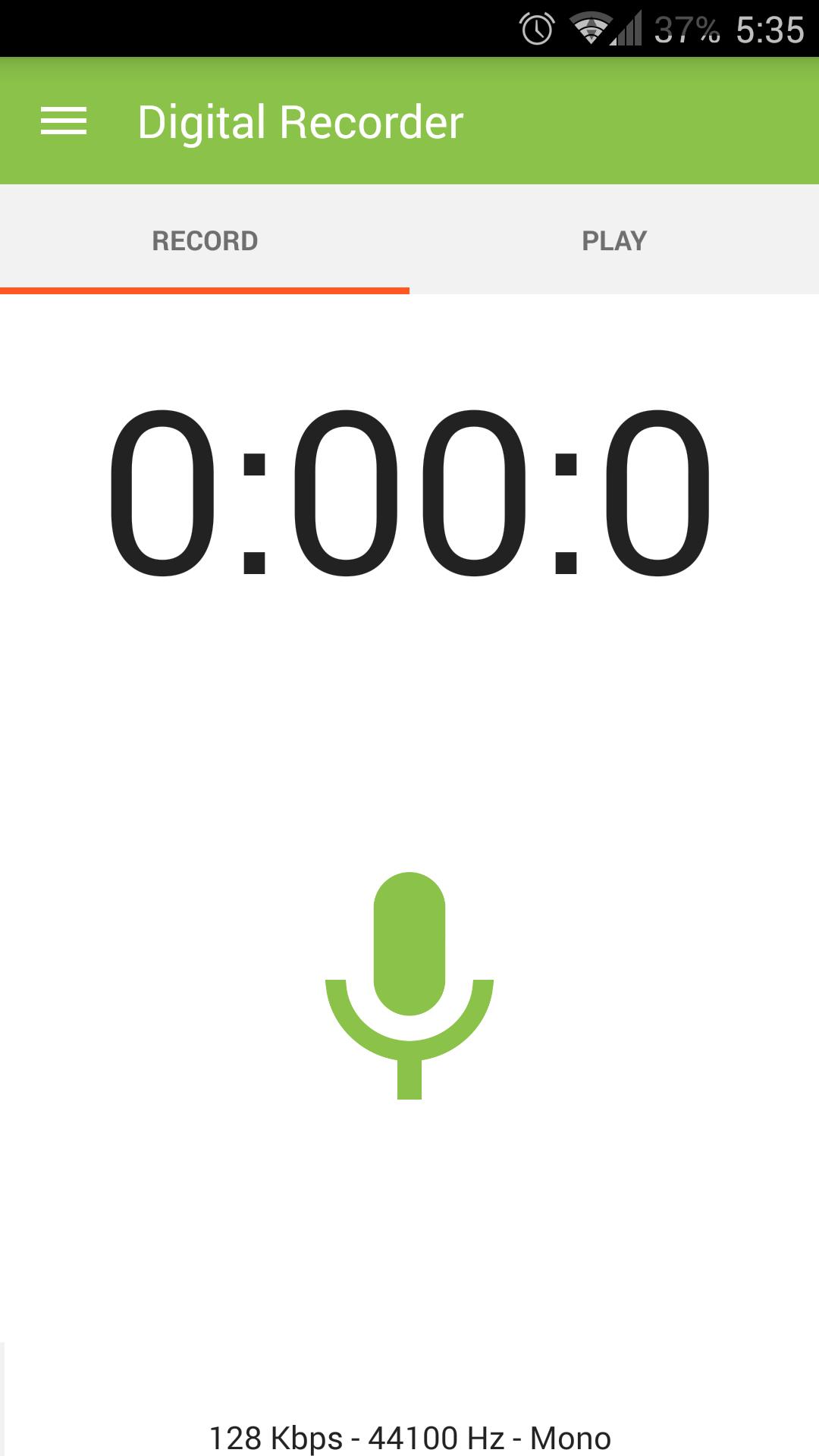Select the RECORD tab
The height and width of the screenshot is (1456, 819).
(205, 240)
